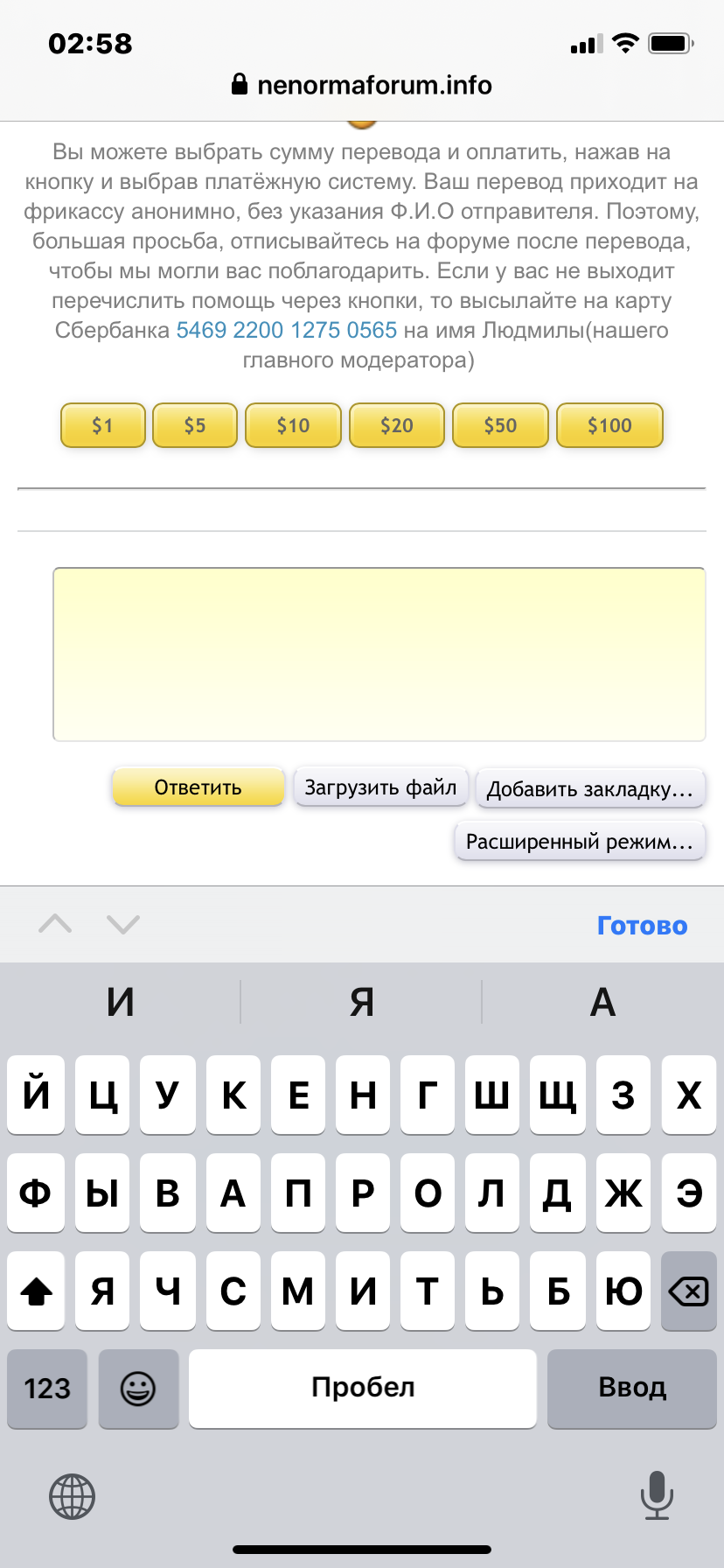Tap Загрузить файл to upload a file
Image resolution: width=724 pixels, height=1568 pixels.
point(380,787)
